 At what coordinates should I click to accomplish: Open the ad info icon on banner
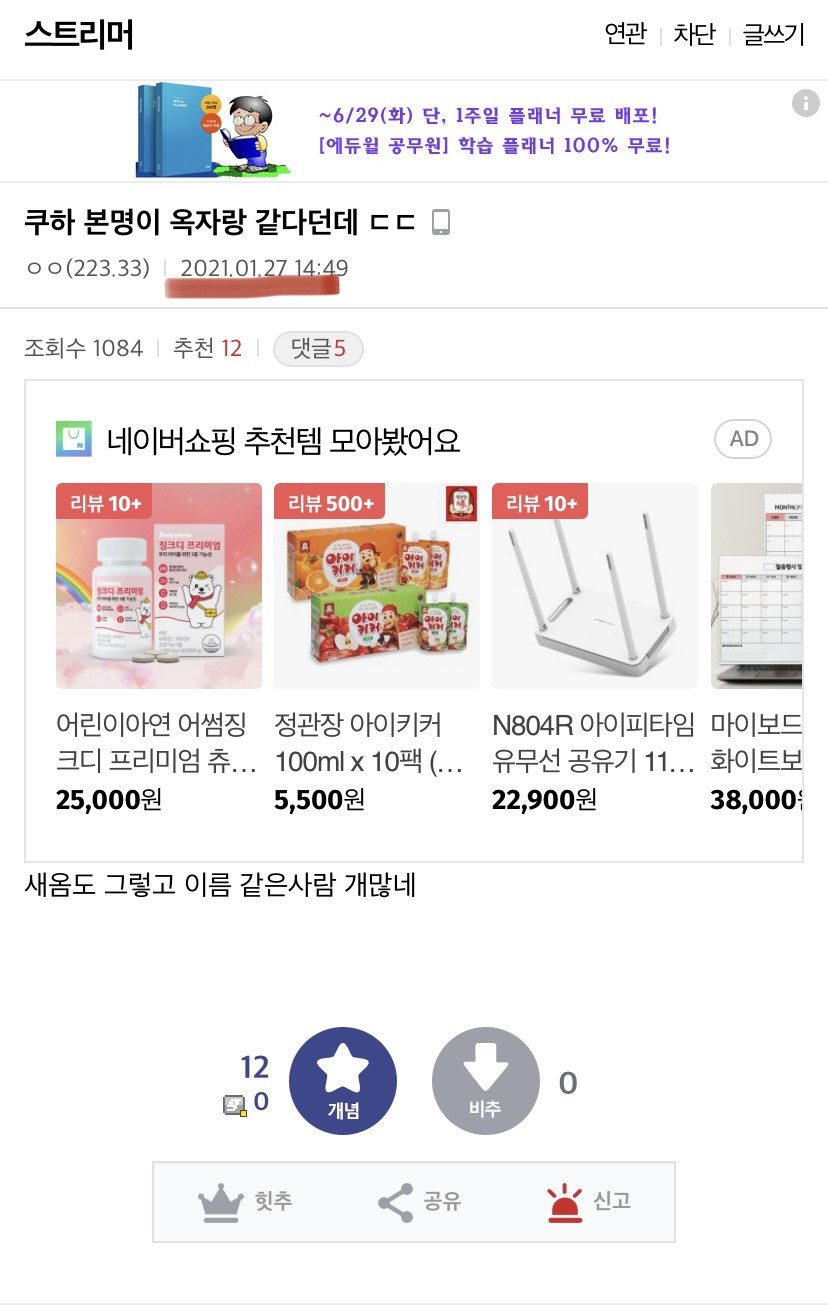tap(806, 102)
